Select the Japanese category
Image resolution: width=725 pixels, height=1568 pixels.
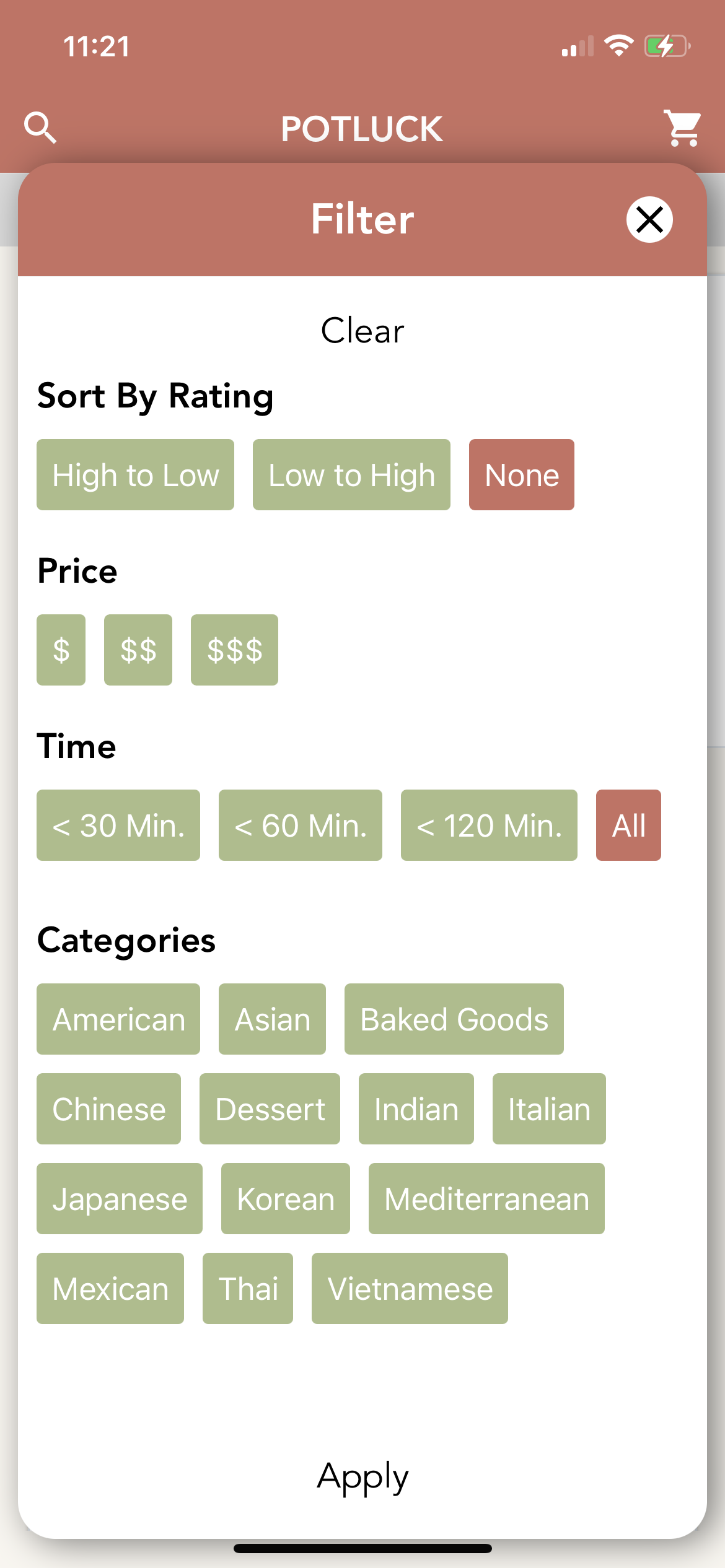tap(120, 1199)
